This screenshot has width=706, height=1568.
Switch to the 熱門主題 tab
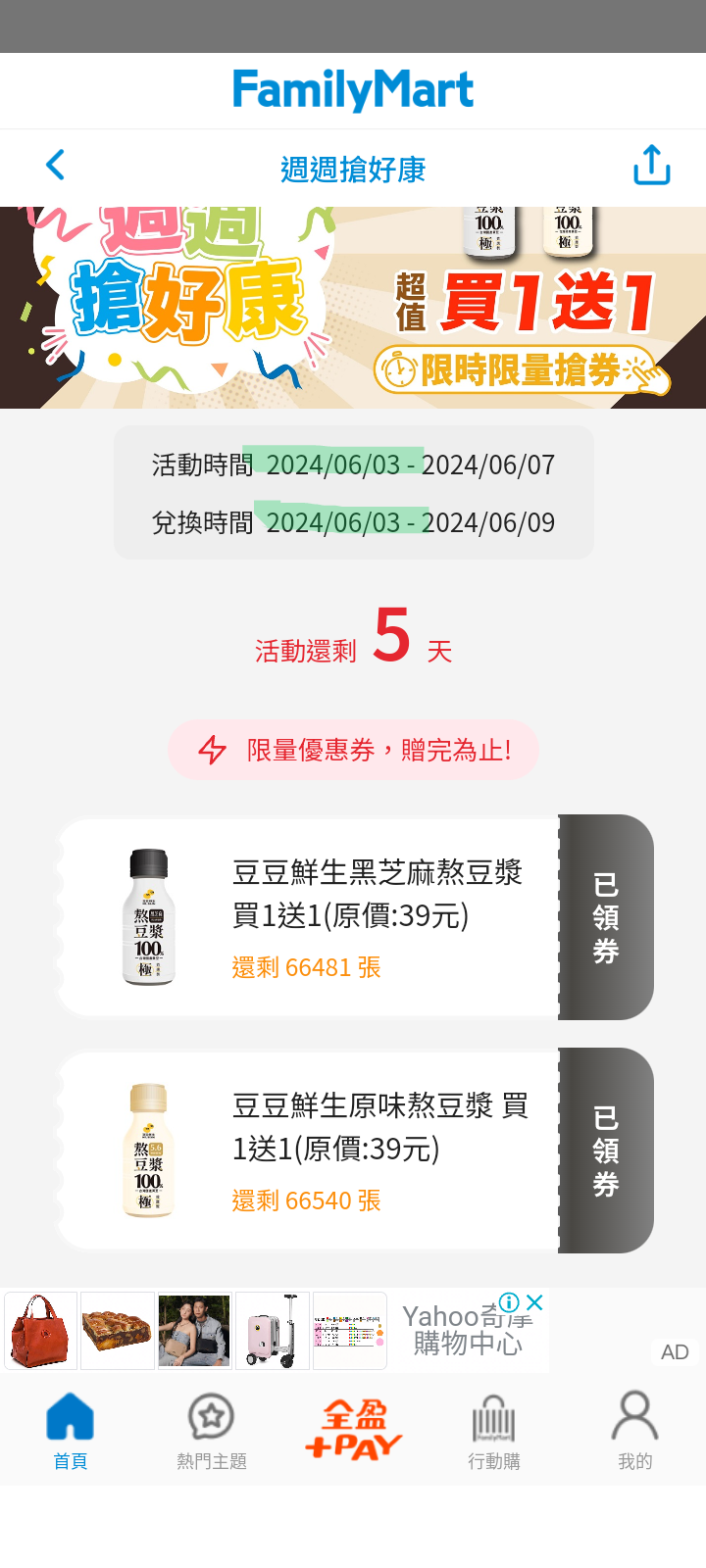pos(212,1431)
